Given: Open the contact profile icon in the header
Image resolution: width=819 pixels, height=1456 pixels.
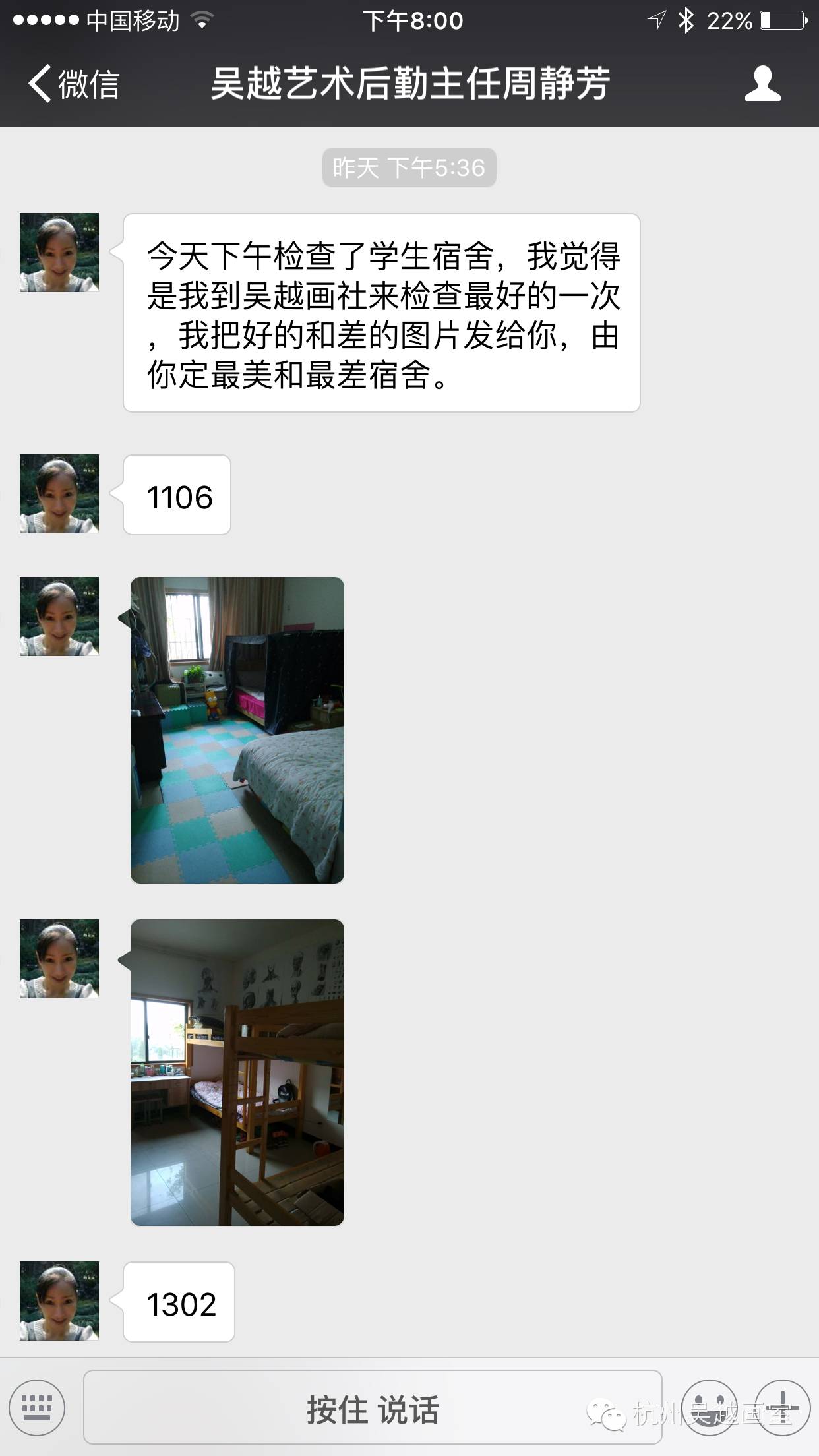Looking at the screenshot, I should point(763,84).
